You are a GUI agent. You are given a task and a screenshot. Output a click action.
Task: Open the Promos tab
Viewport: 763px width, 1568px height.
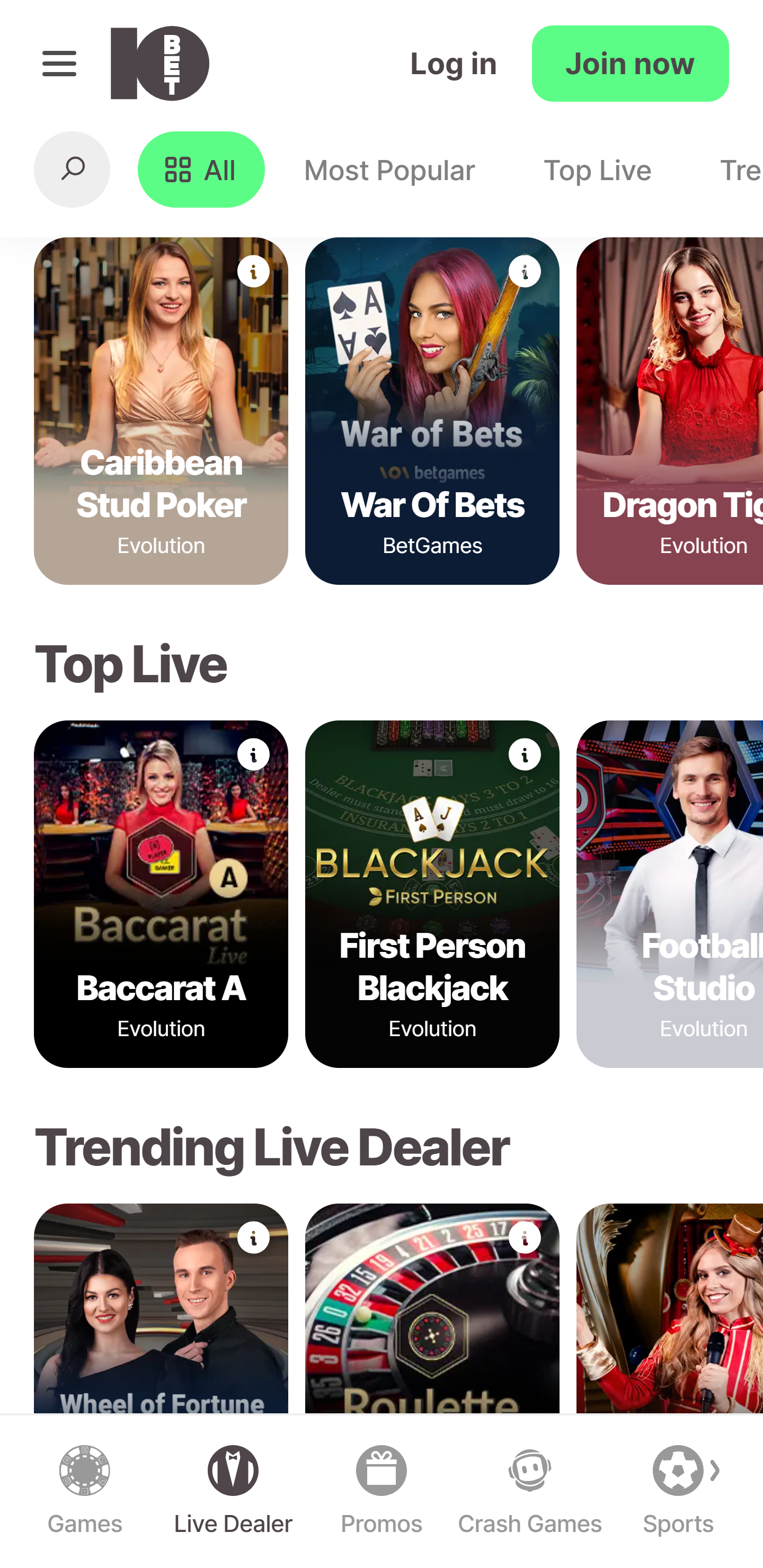[x=381, y=1489]
